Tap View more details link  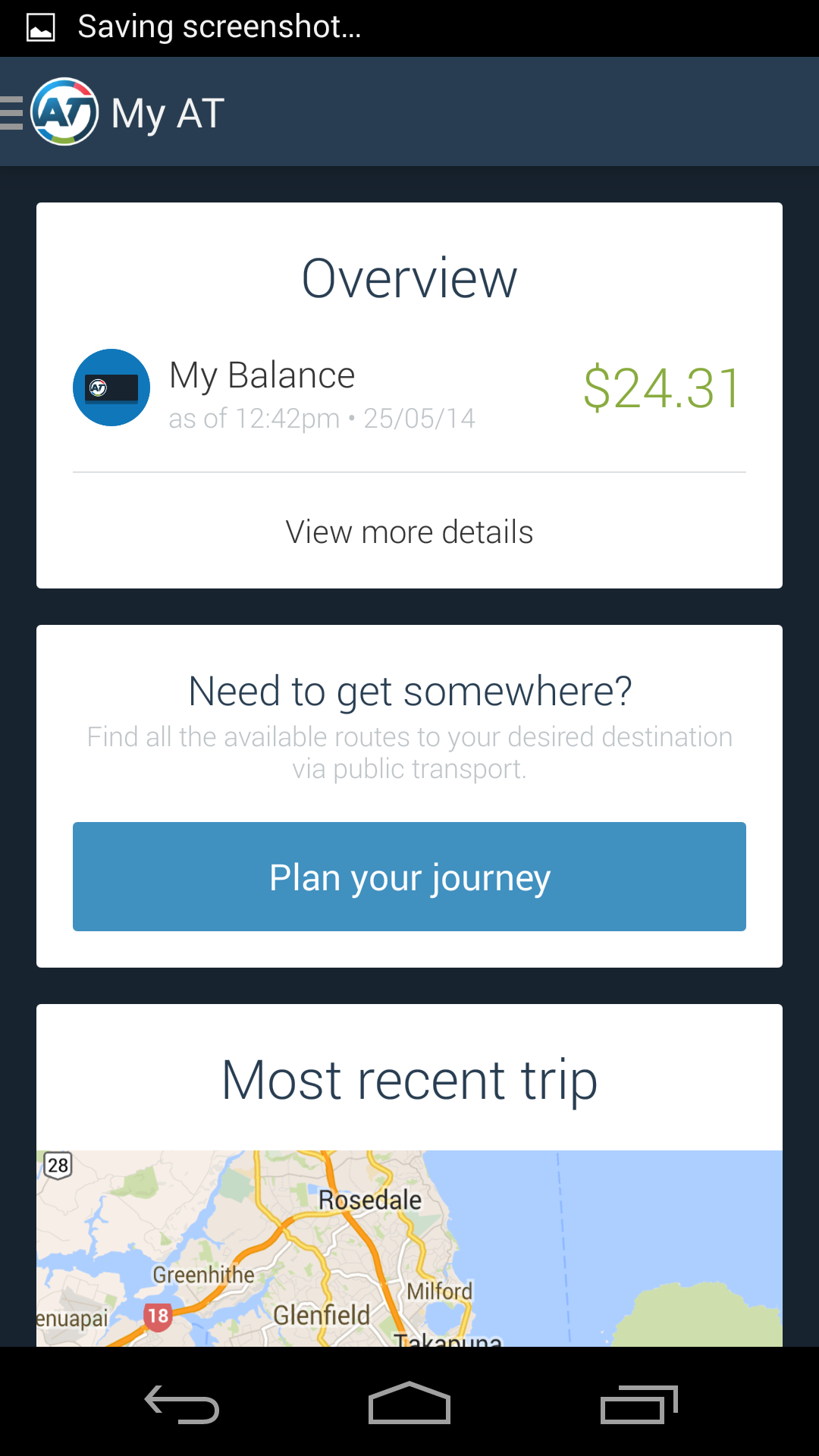pyautogui.click(x=409, y=532)
